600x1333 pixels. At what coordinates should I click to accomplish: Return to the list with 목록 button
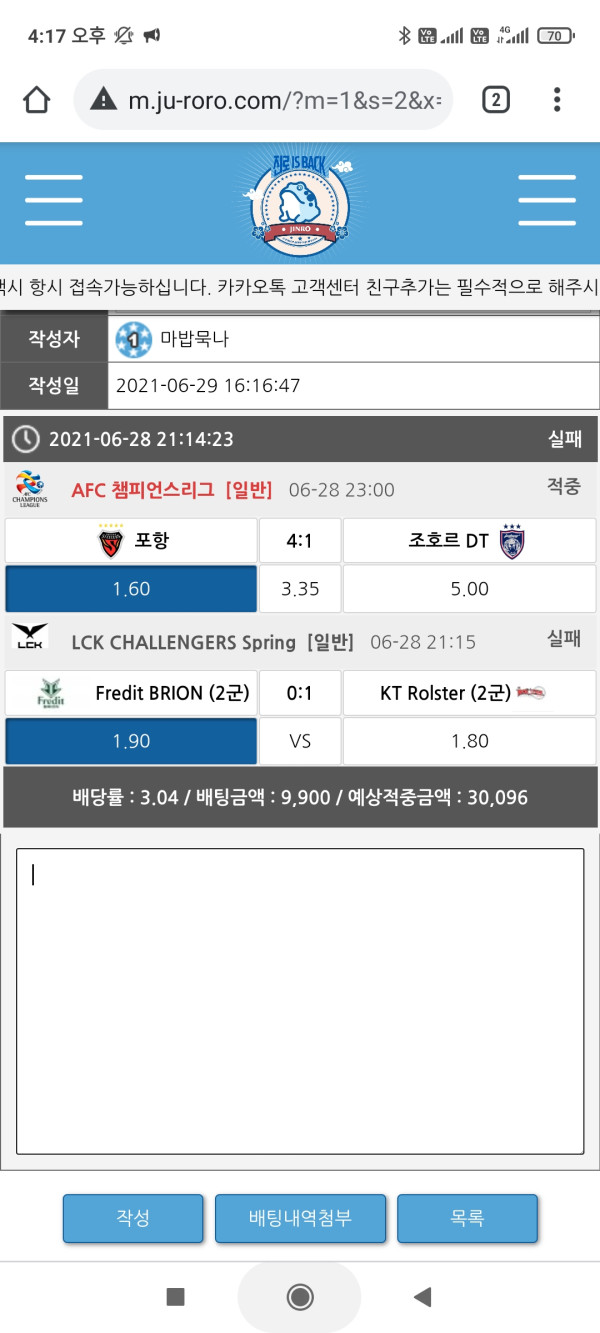point(467,1218)
